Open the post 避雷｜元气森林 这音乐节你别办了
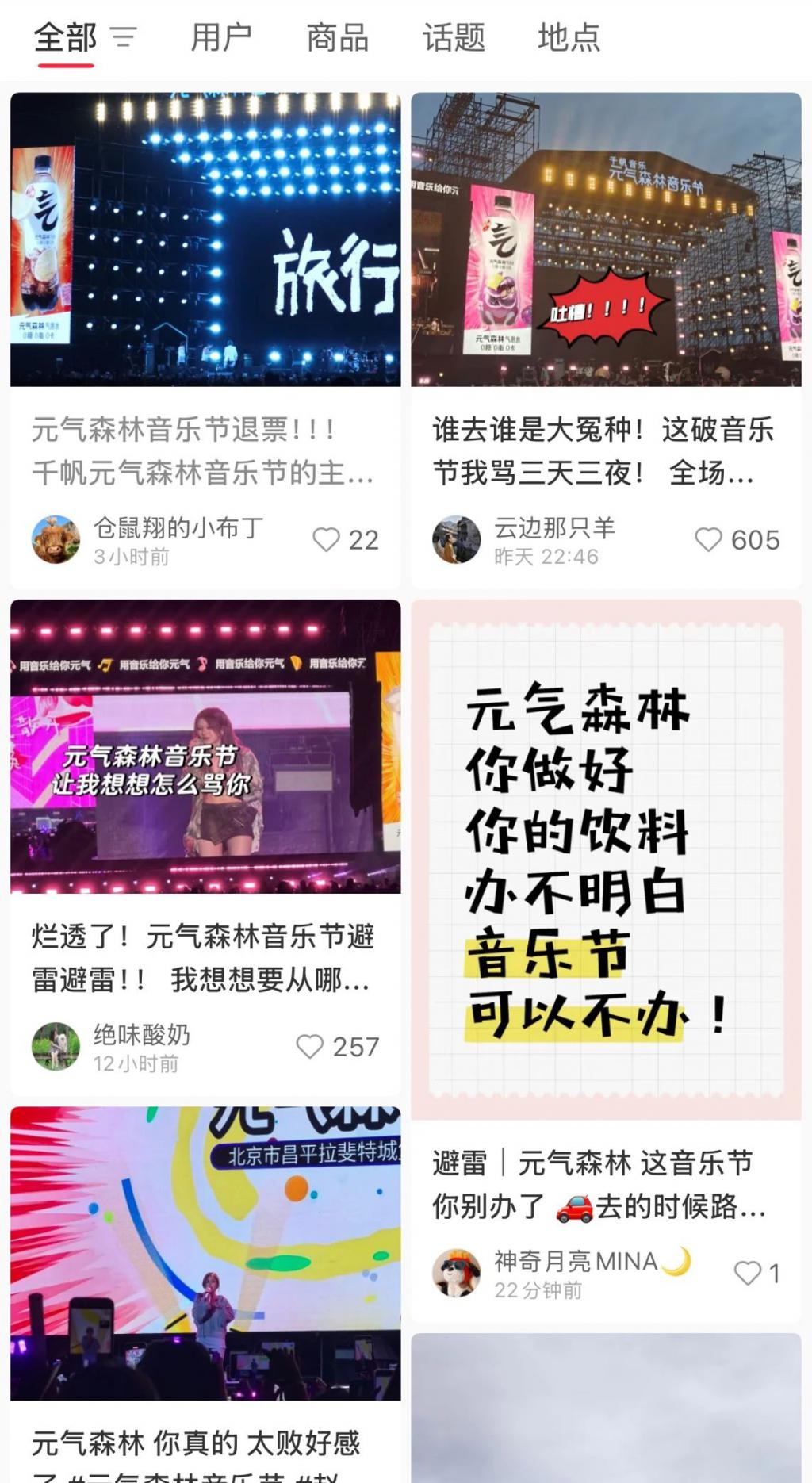This screenshot has width=812, height=1483. pos(605,1184)
